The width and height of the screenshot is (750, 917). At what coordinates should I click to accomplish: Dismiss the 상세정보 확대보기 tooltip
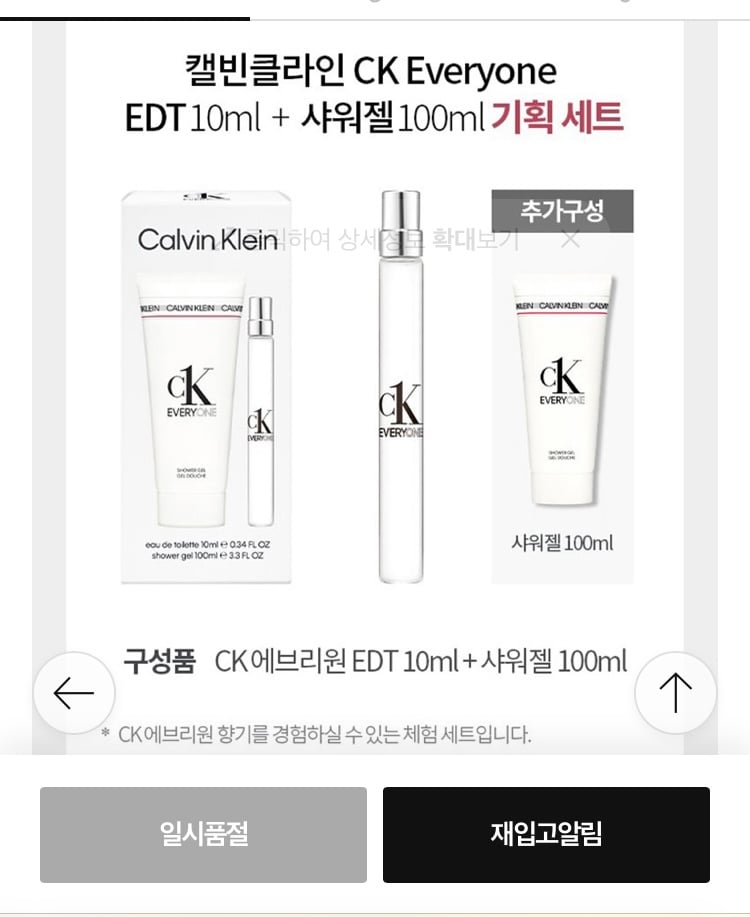[x=570, y=239]
